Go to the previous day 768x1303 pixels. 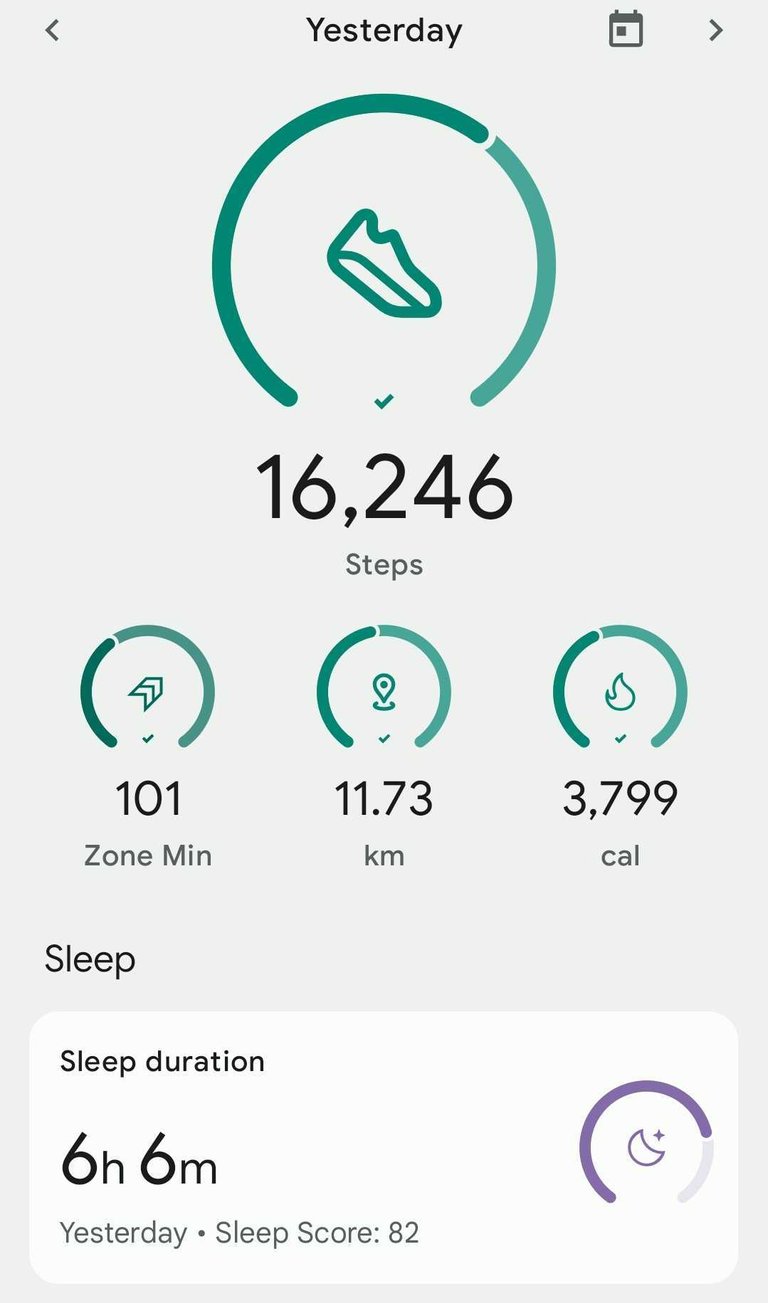(x=53, y=31)
